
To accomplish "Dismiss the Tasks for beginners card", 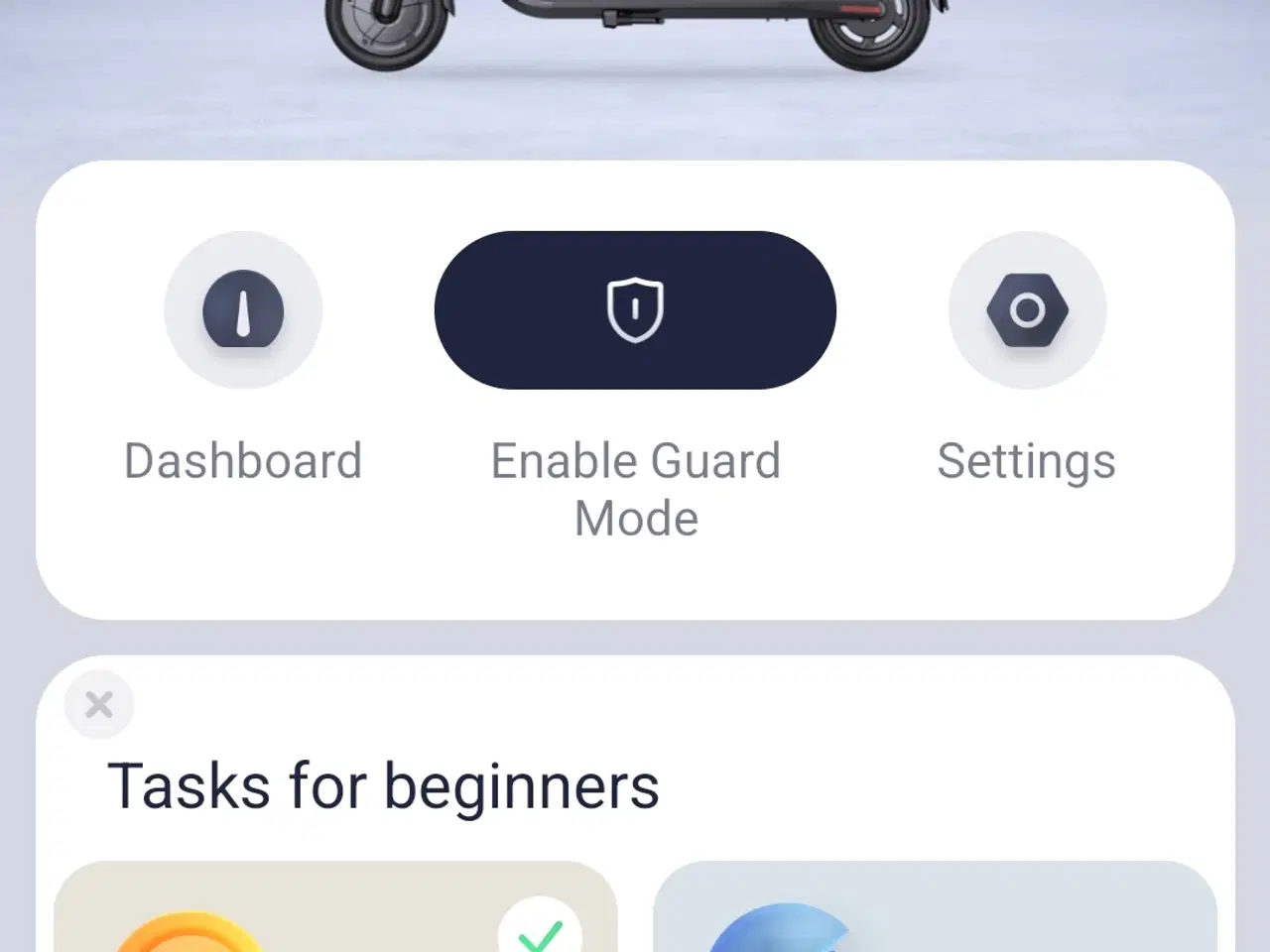I will tap(99, 705).
